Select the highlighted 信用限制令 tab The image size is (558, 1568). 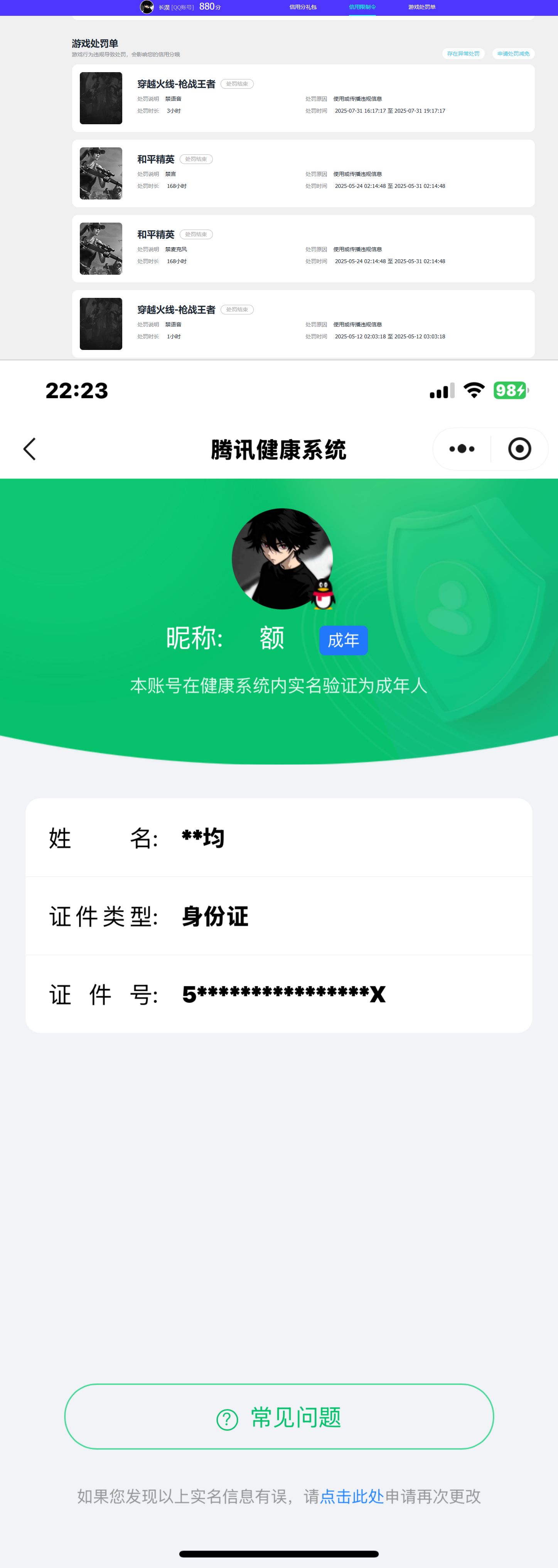(x=362, y=7)
